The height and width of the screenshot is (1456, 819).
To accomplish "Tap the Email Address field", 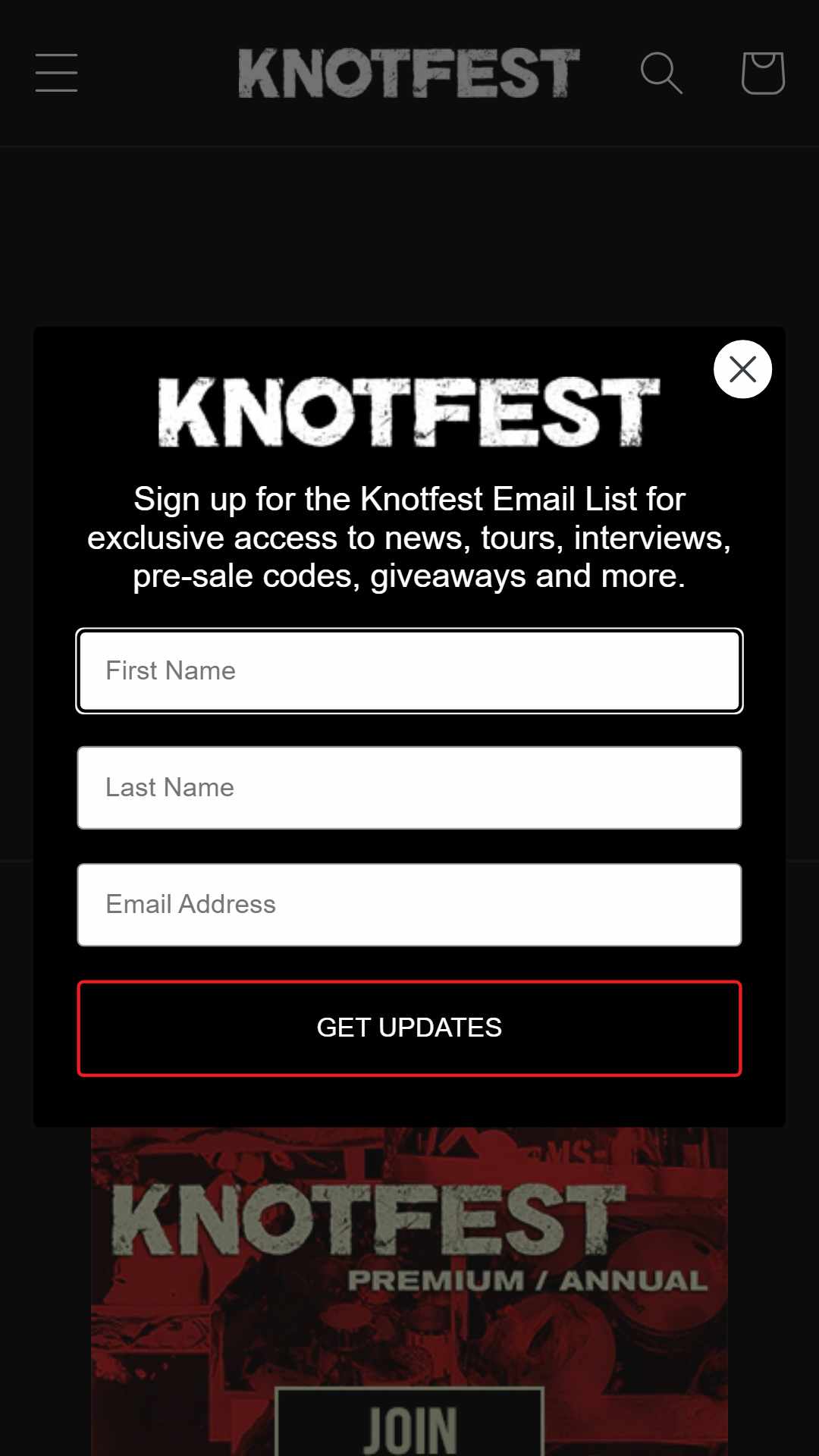I will coord(409,905).
